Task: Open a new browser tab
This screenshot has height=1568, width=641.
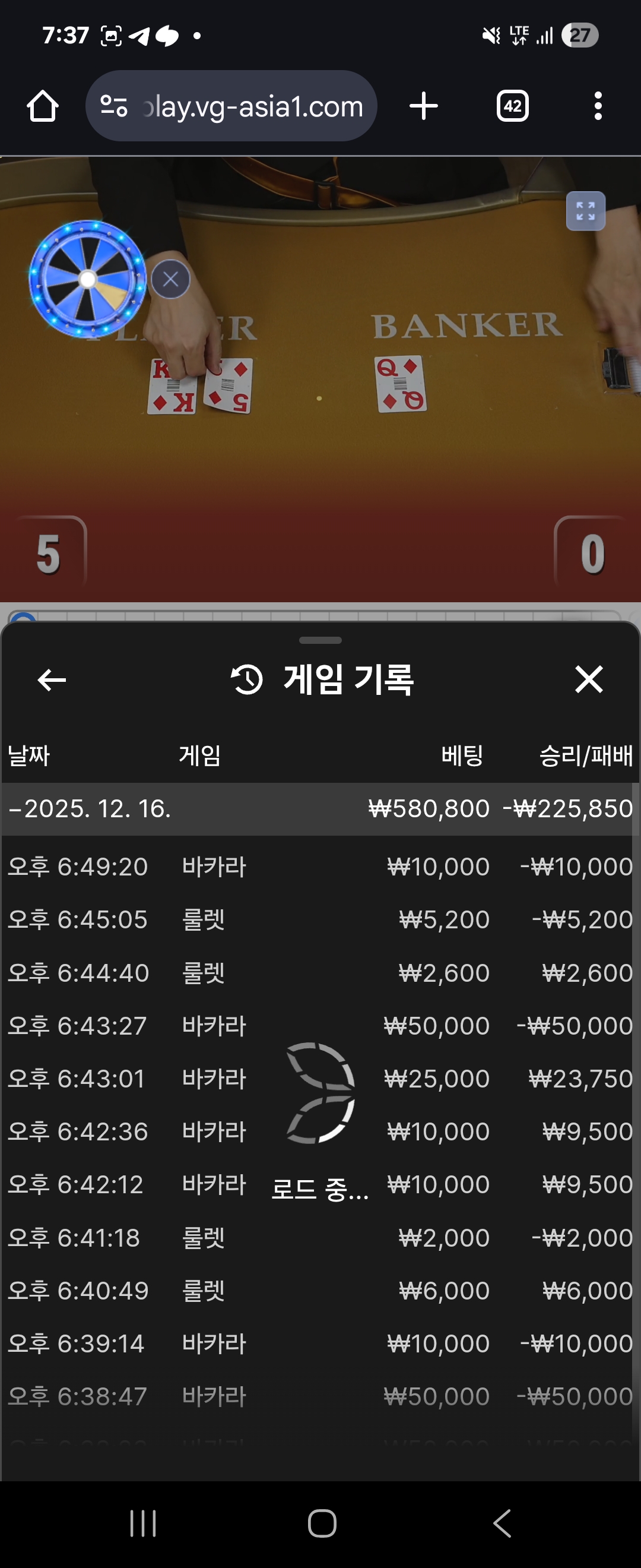Action: point(423,106)
